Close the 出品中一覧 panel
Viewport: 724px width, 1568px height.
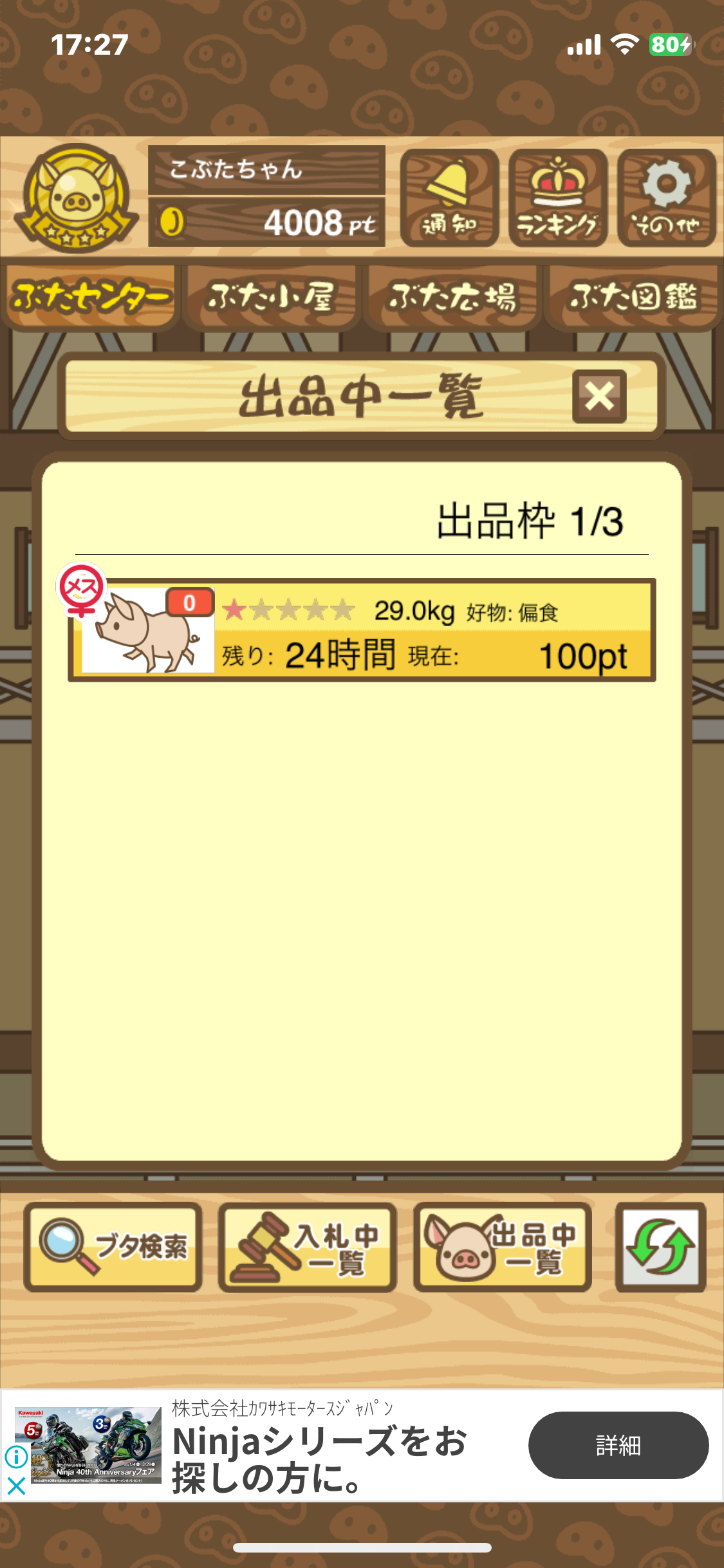coord(599,397)
